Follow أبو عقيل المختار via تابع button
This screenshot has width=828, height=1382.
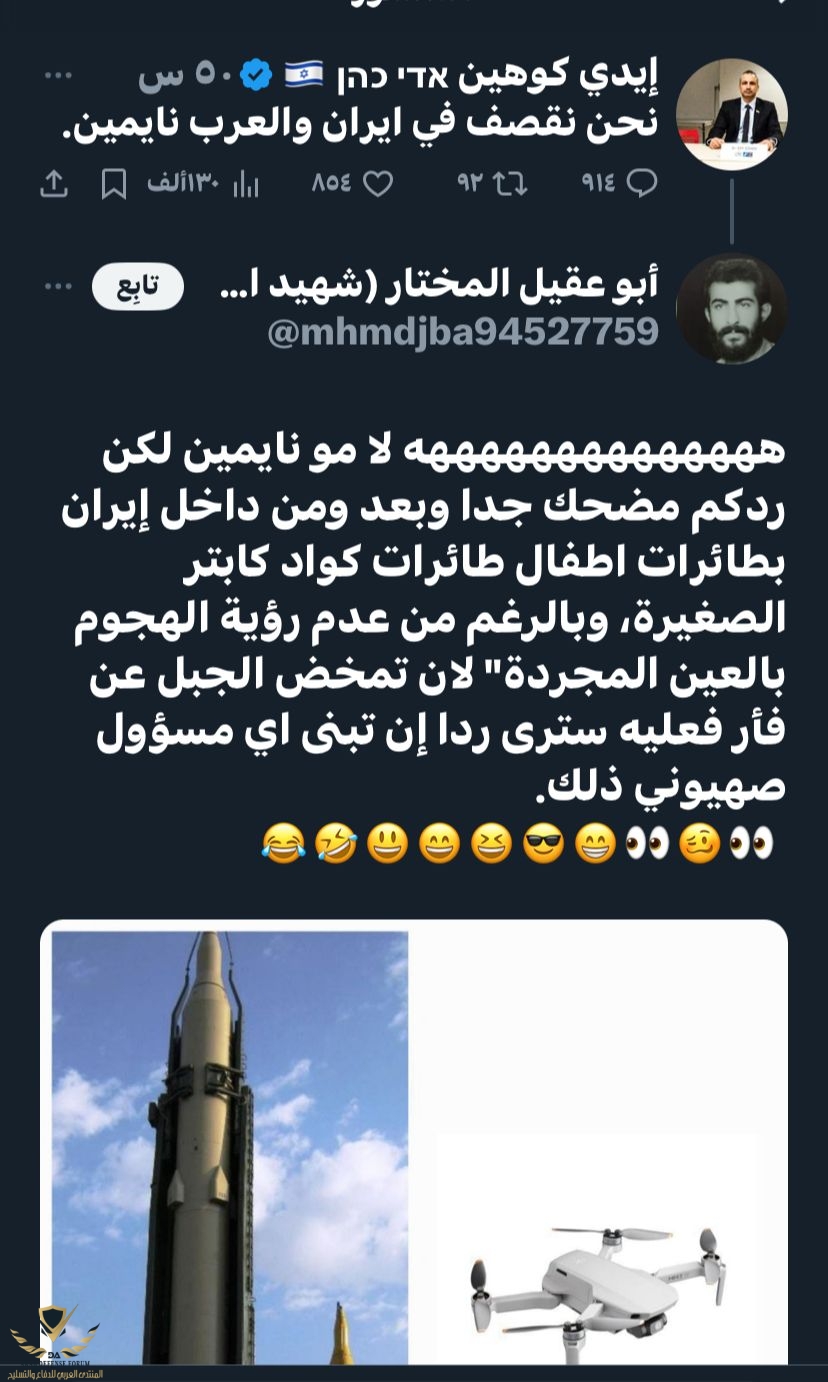[x=138, y=287]
